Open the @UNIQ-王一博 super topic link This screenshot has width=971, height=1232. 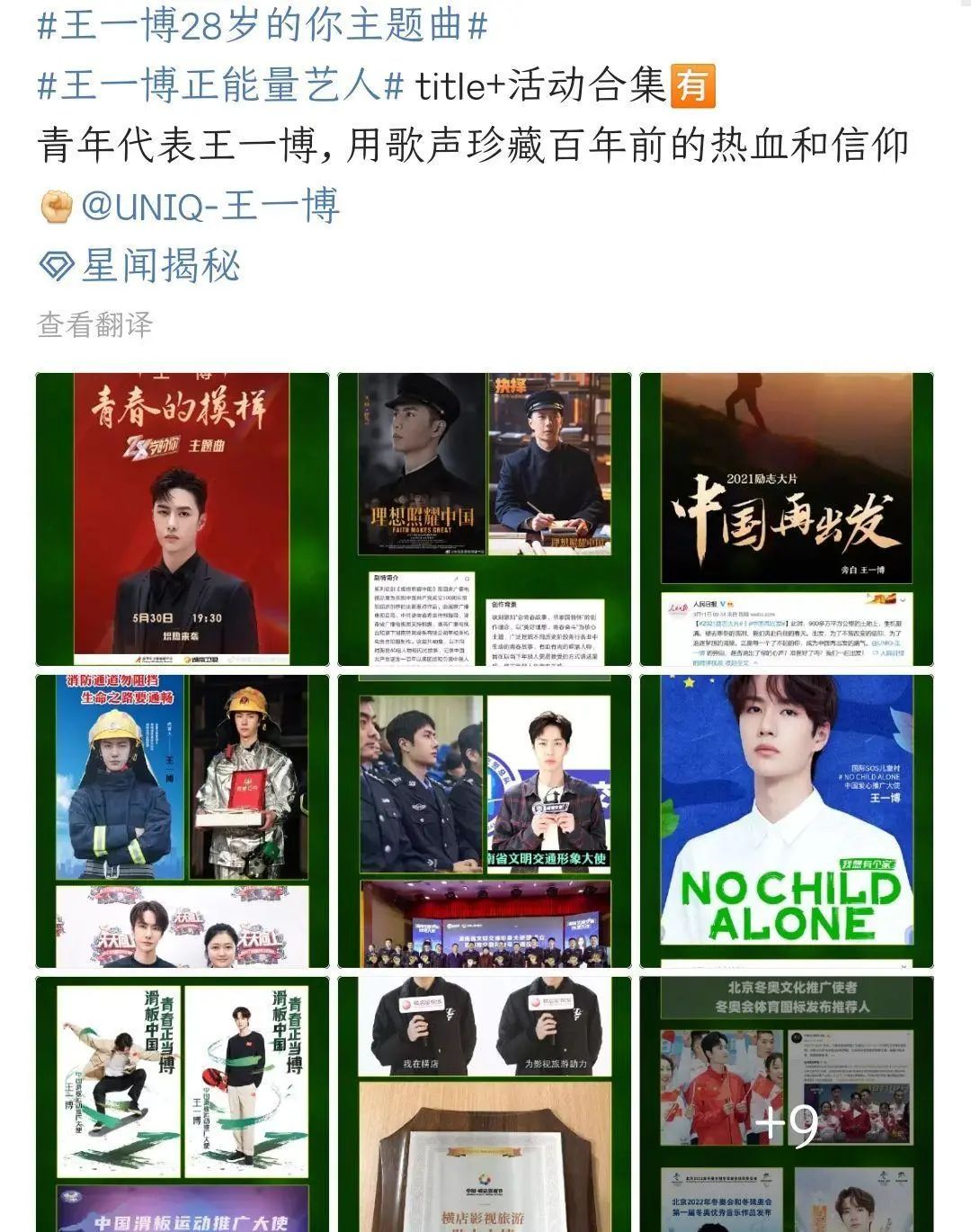pos(209,206)
